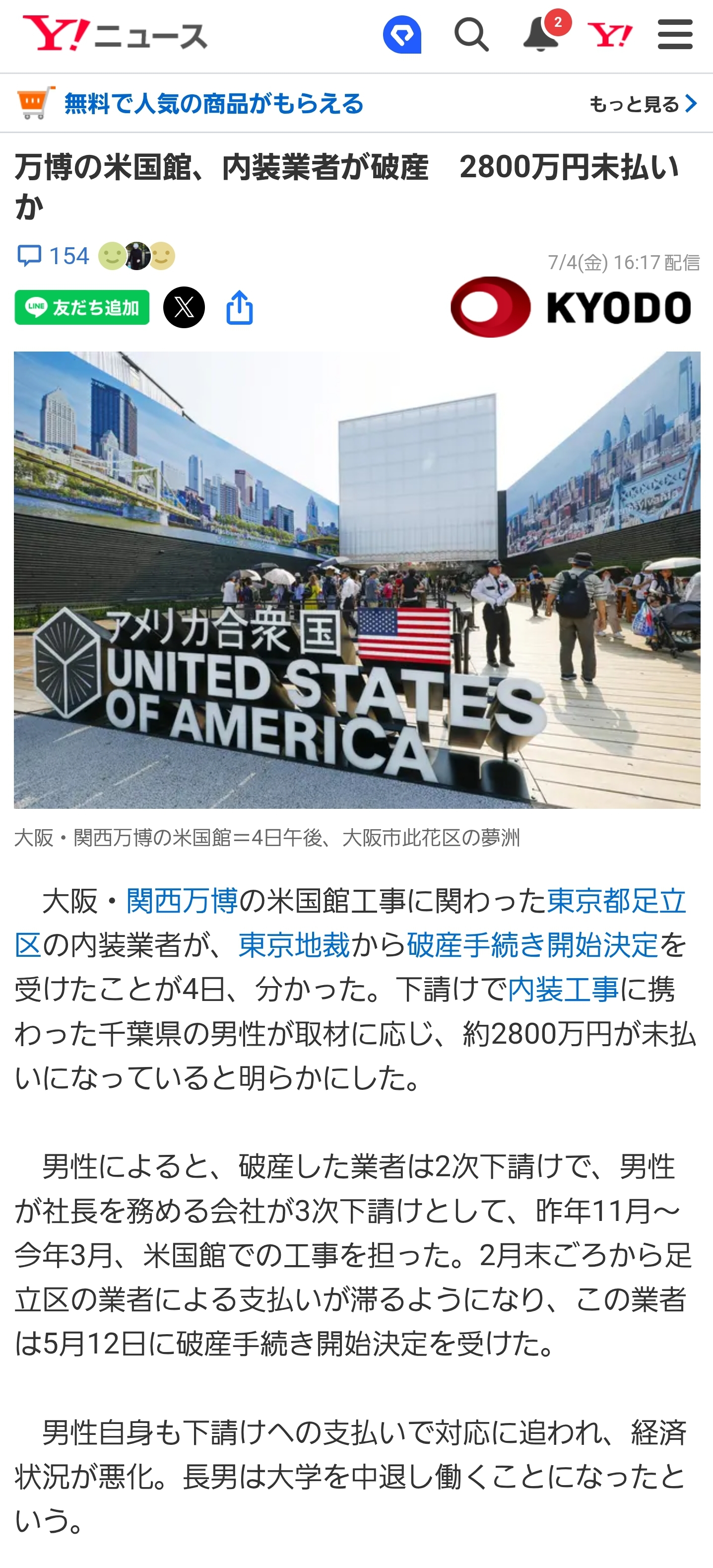The height and width of the screenshot is (1568, 713).
Task: Tap もっと見る to see more
Action: 643,103
